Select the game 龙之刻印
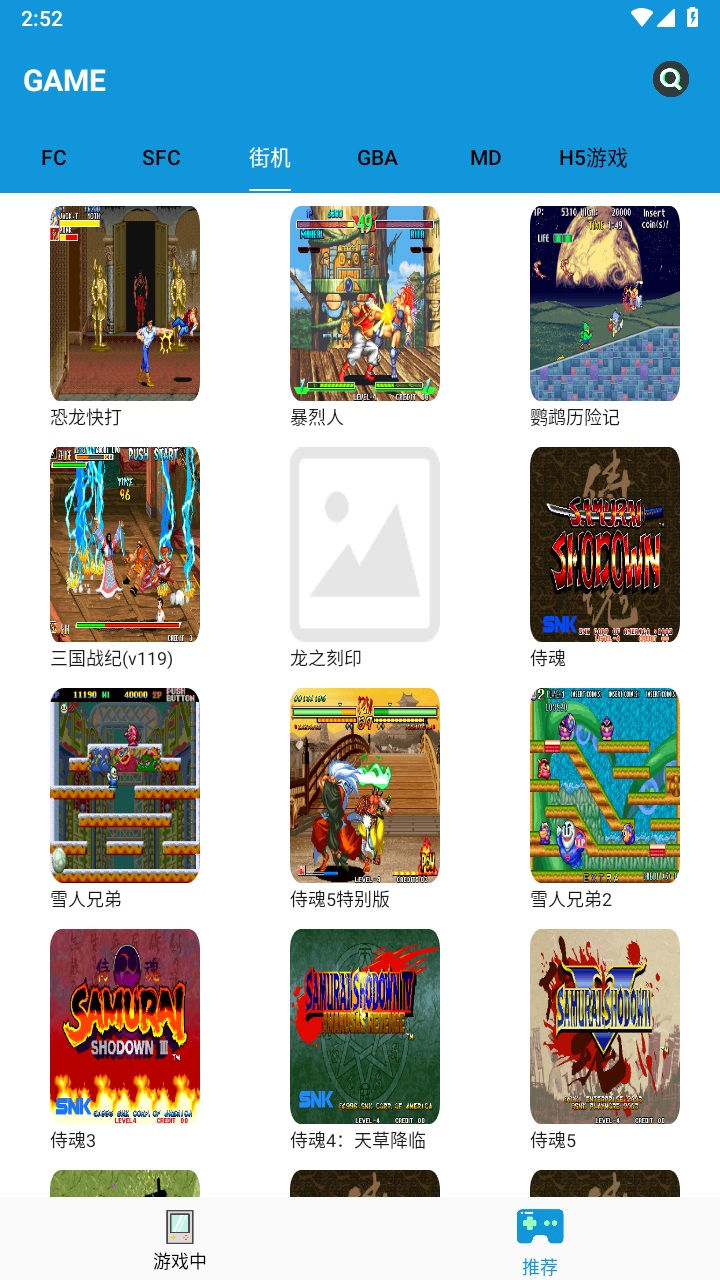This screenshot has width=720, height=1280. pyautogui.click(x=365, y=545)
